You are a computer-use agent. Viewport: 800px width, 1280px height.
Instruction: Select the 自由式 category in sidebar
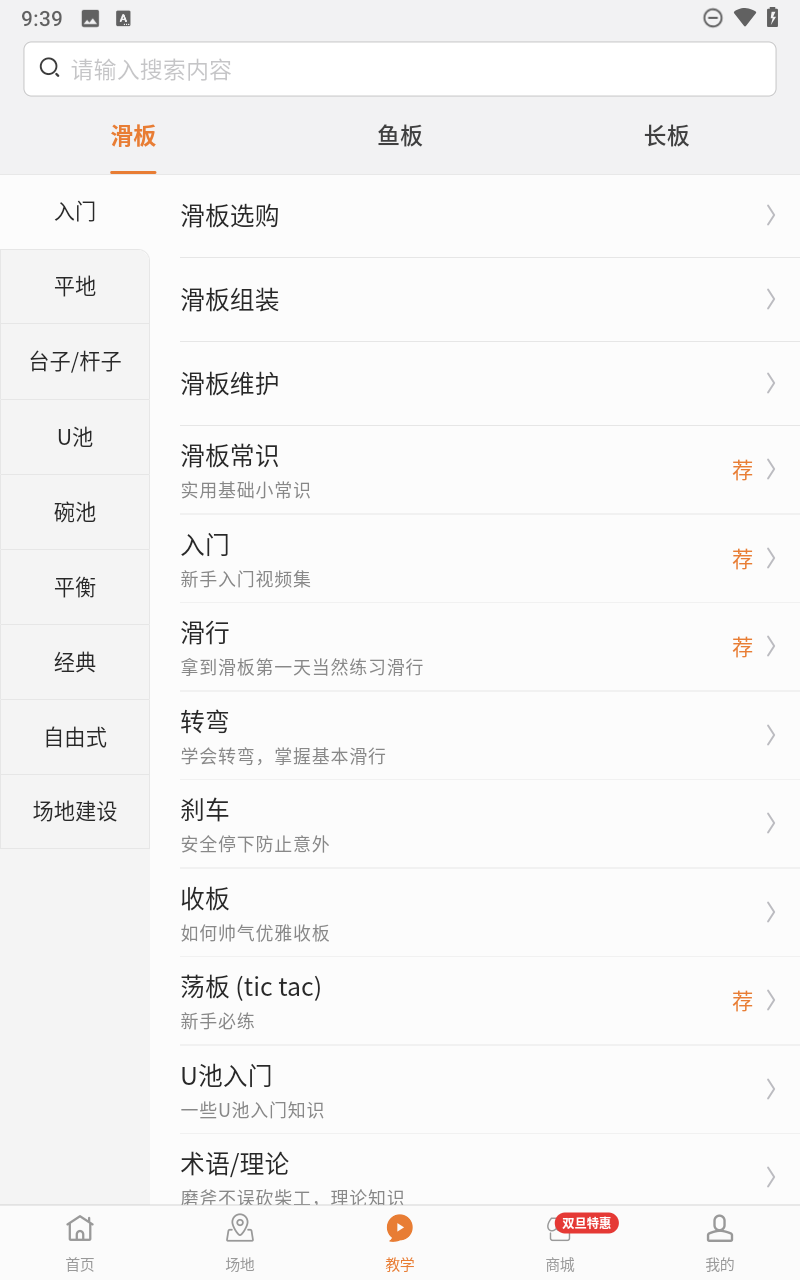74,736
